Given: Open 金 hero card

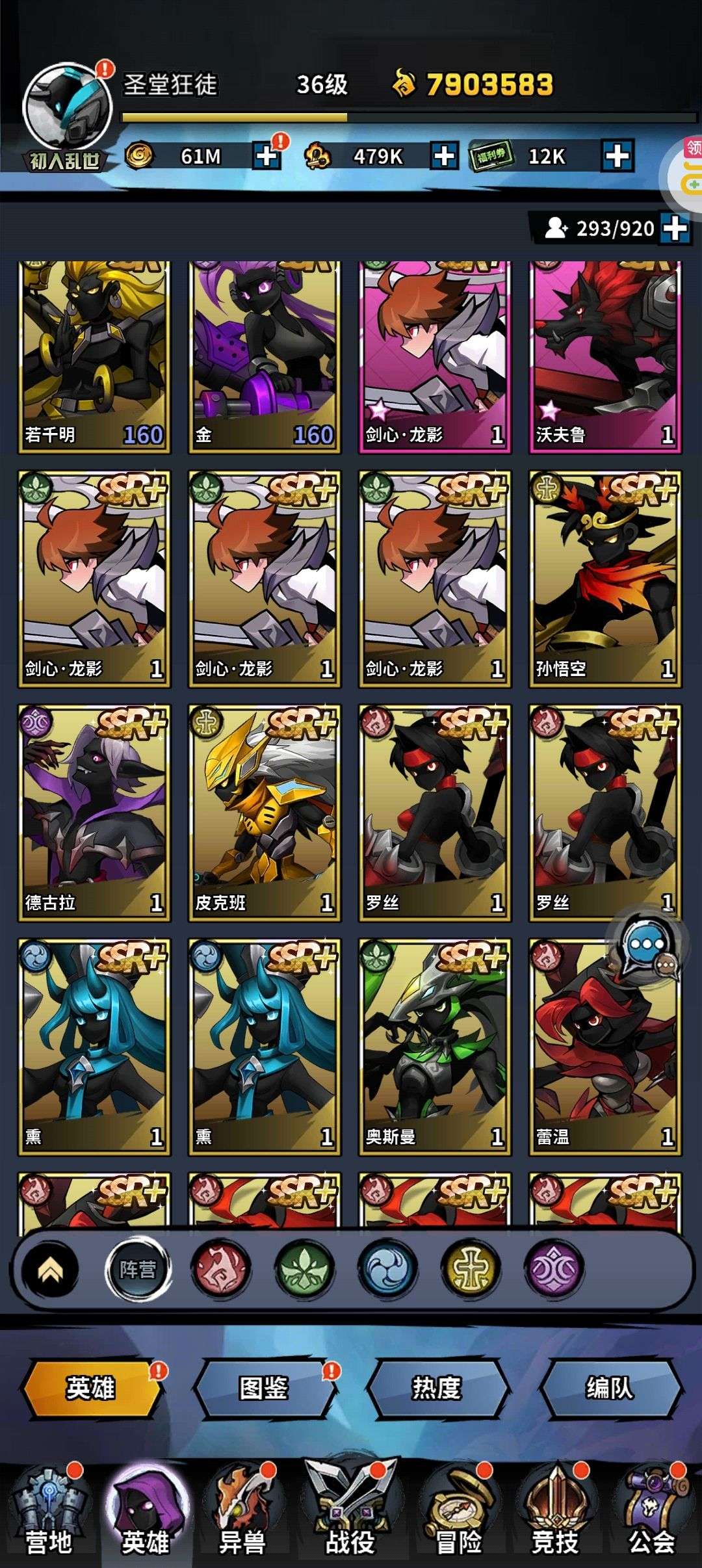Looking at the screenshot, I should tap(265, 356).
